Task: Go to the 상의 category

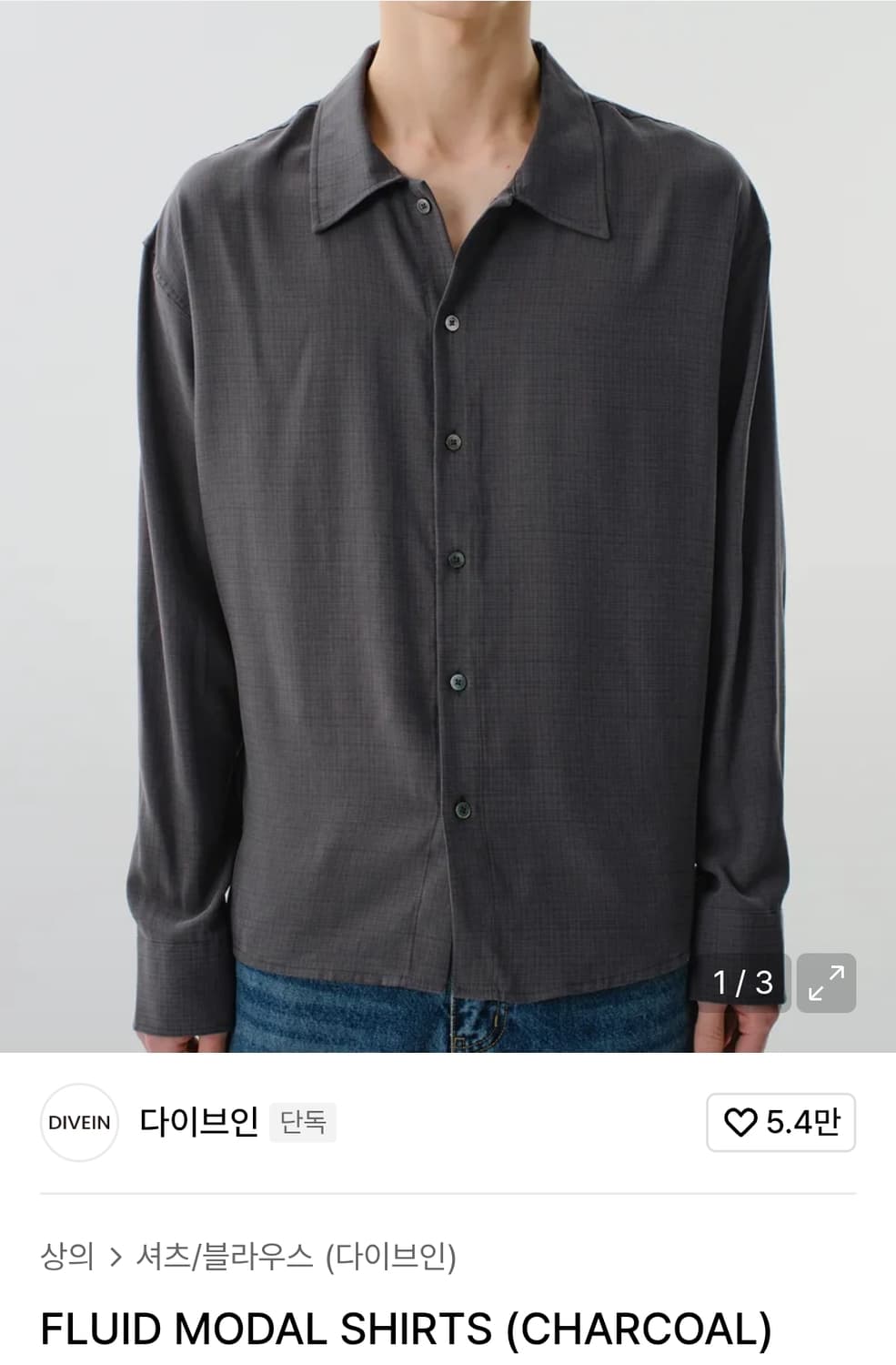Action: (67, 1257)
